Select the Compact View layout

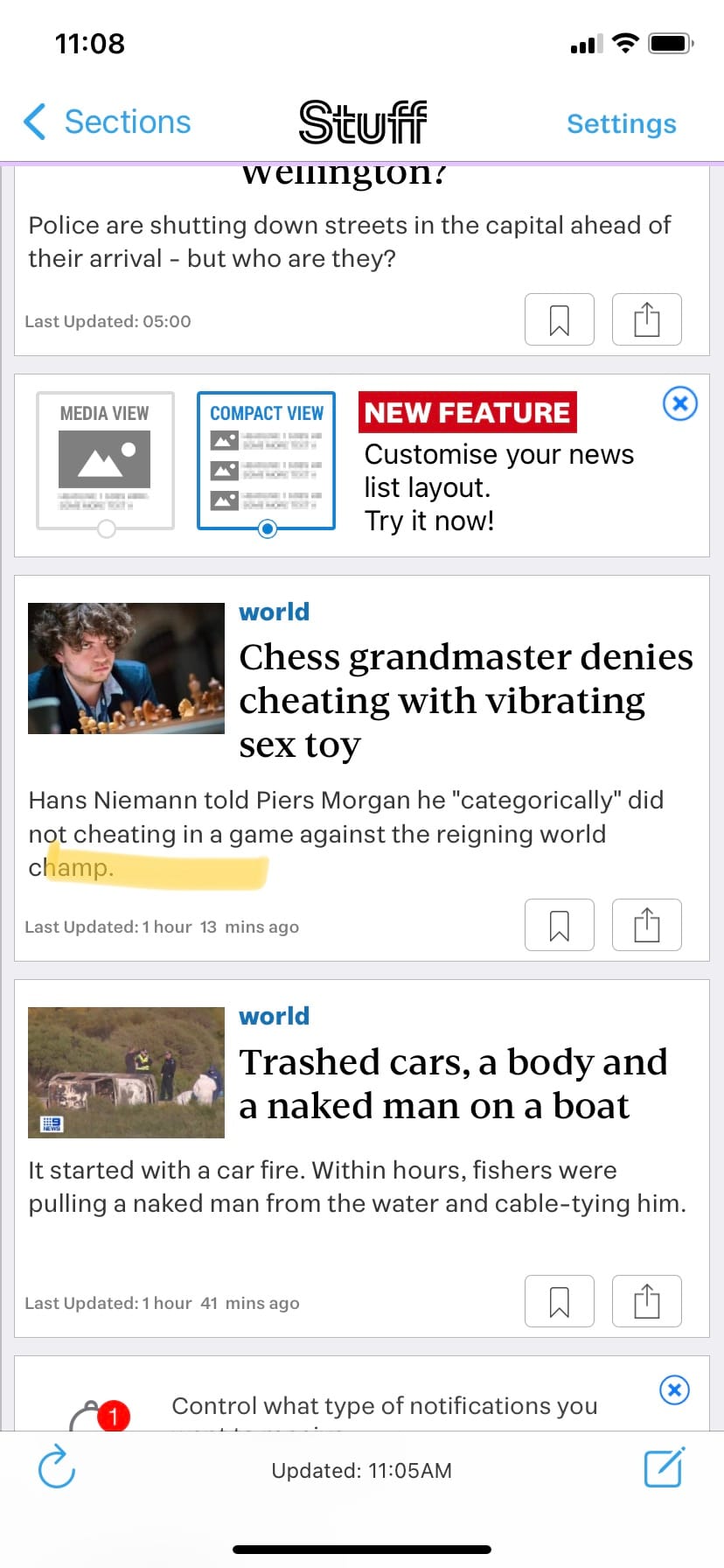coord(267,461)
